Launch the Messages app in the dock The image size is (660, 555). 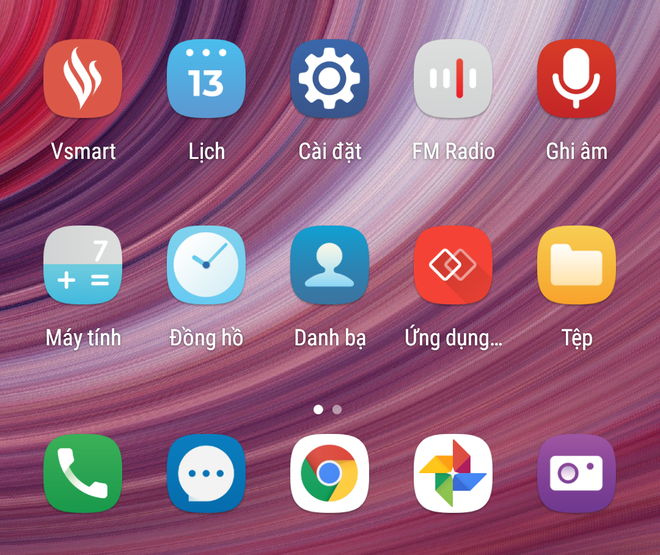[x=206, y=473]
